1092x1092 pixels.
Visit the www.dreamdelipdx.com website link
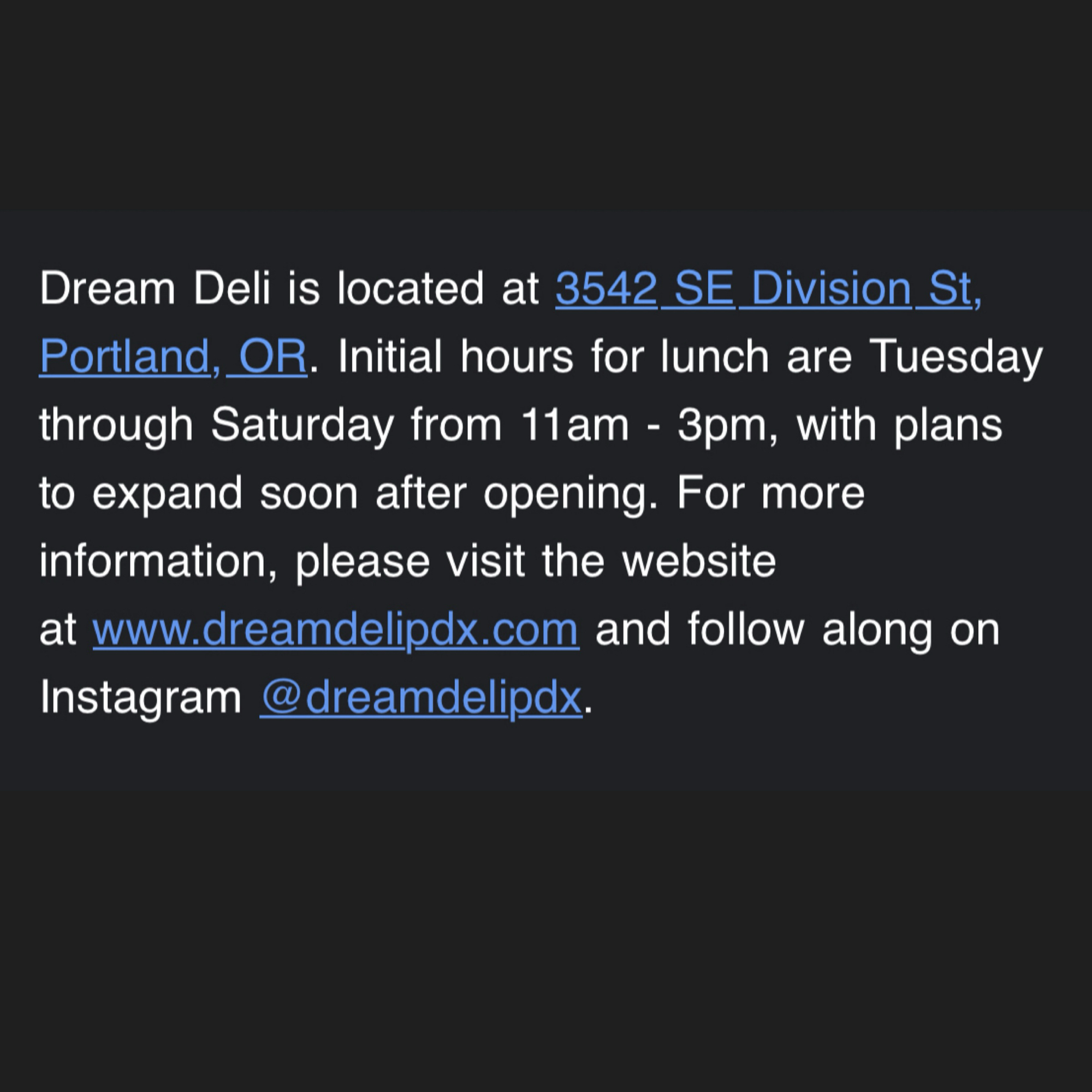click(336, 630)
